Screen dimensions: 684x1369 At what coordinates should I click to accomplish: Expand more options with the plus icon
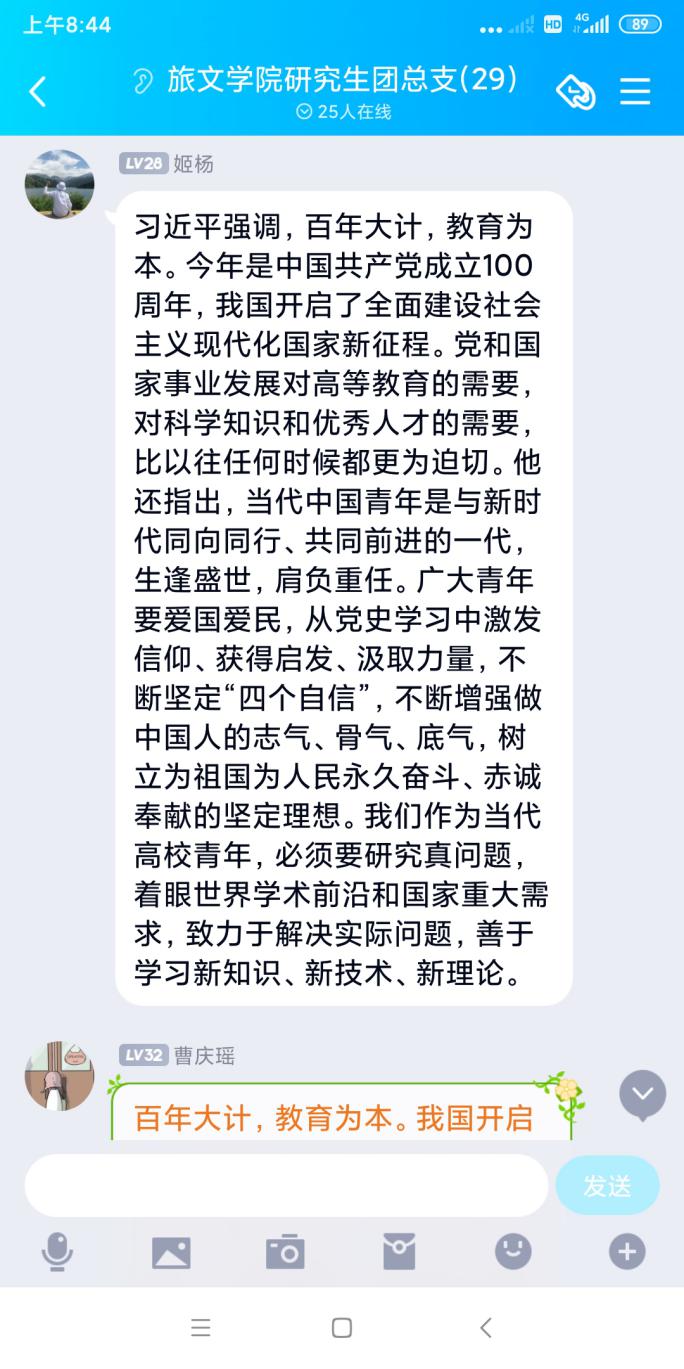627,1251
